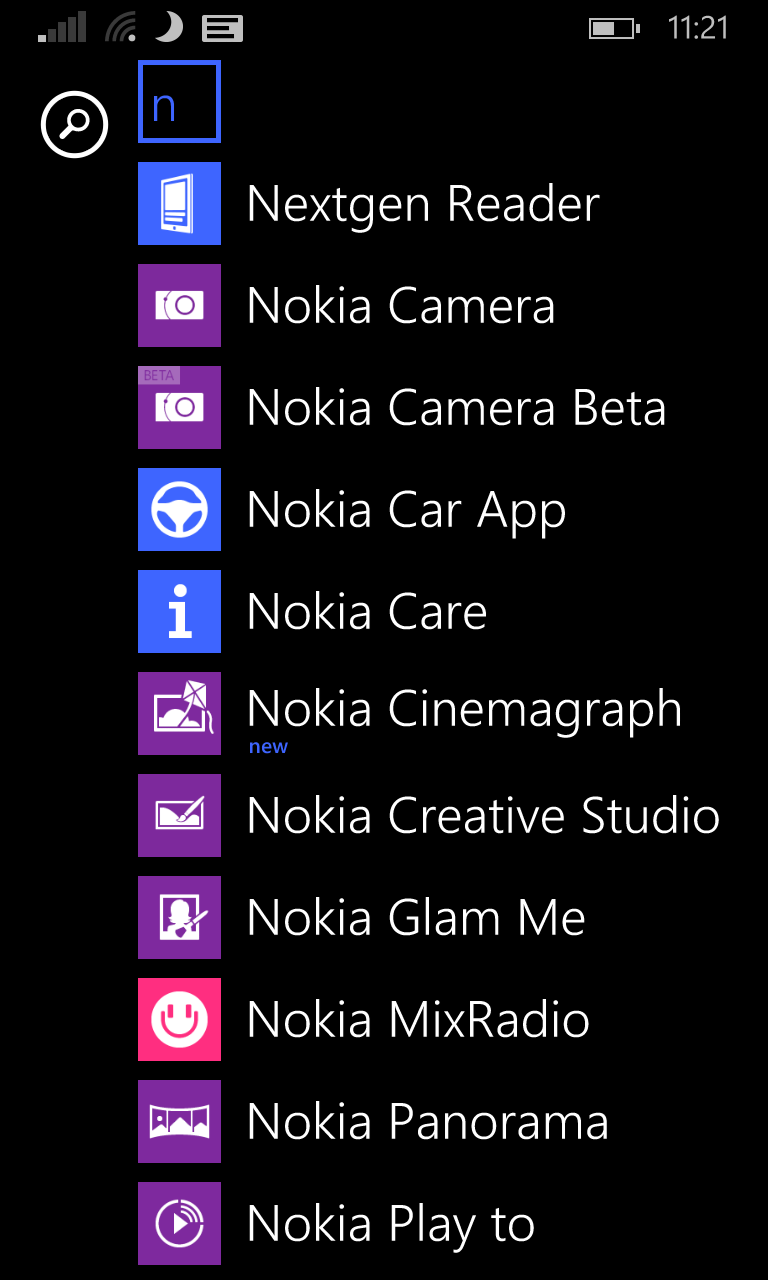Start Nokia Camera Beta
Image resolution: width=768 pixels, height=1280 pixels.
(x=455, y=408)
